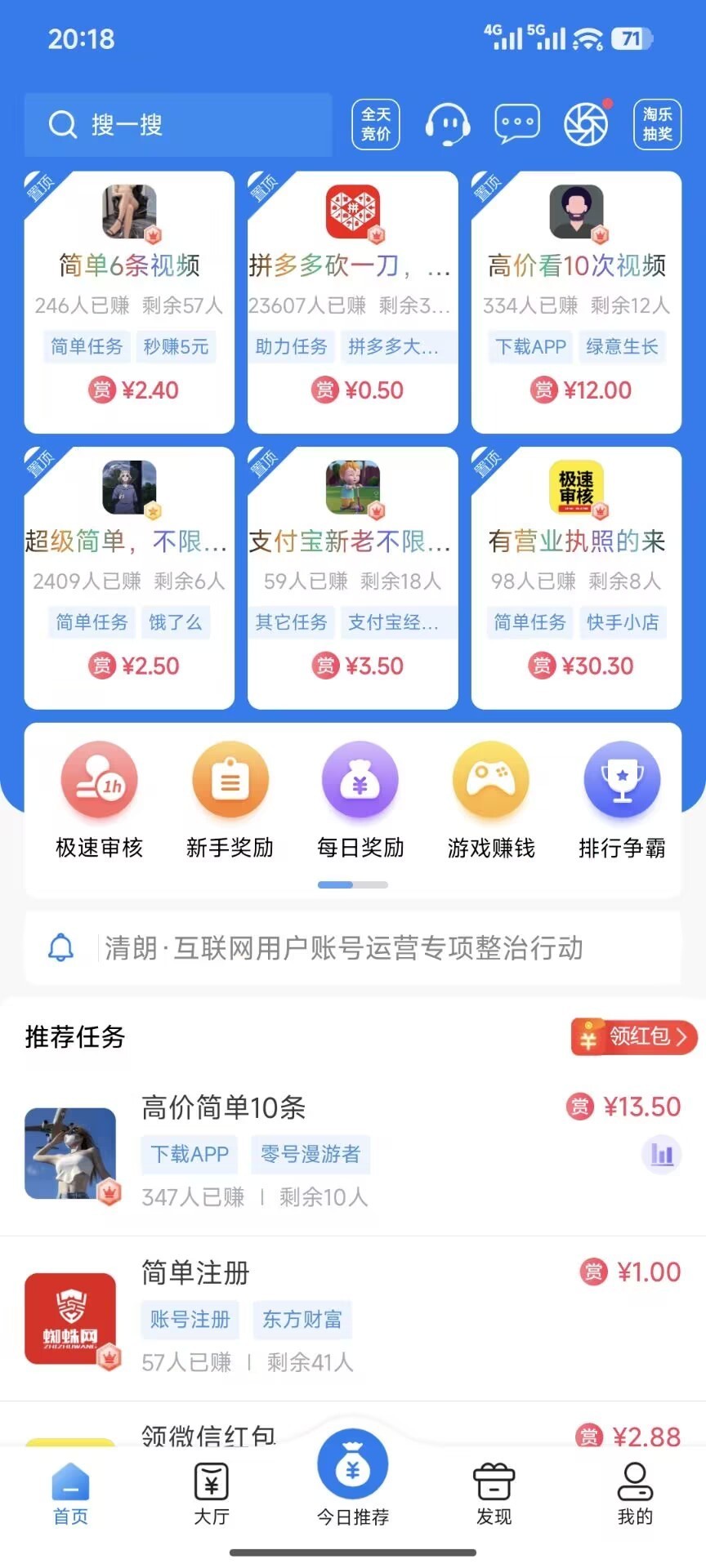Select the 游戏赚钱 game earning icon
The height and width of the screenshot is (1568, 706).
tap(491, 780)
